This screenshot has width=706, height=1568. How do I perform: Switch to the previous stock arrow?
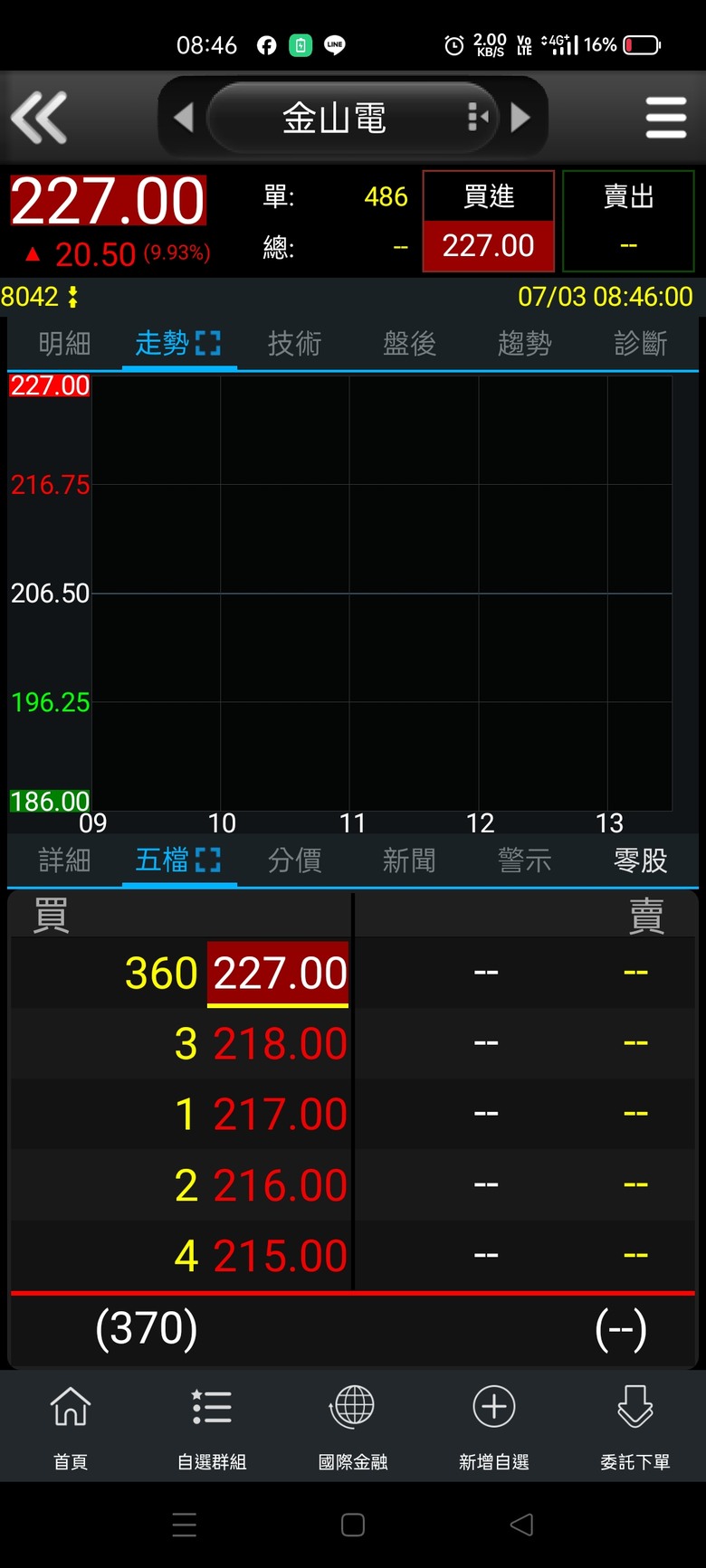point(184,118)
